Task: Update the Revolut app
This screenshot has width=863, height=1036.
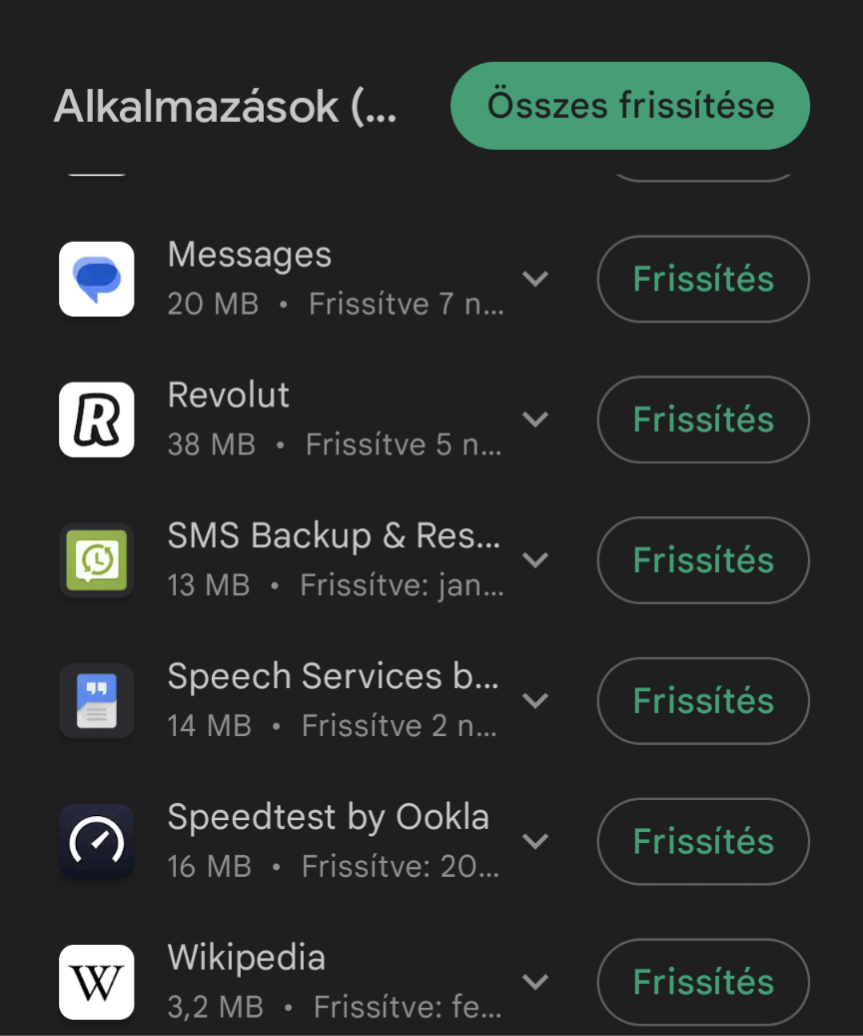Action: click(x=703, y=420)
